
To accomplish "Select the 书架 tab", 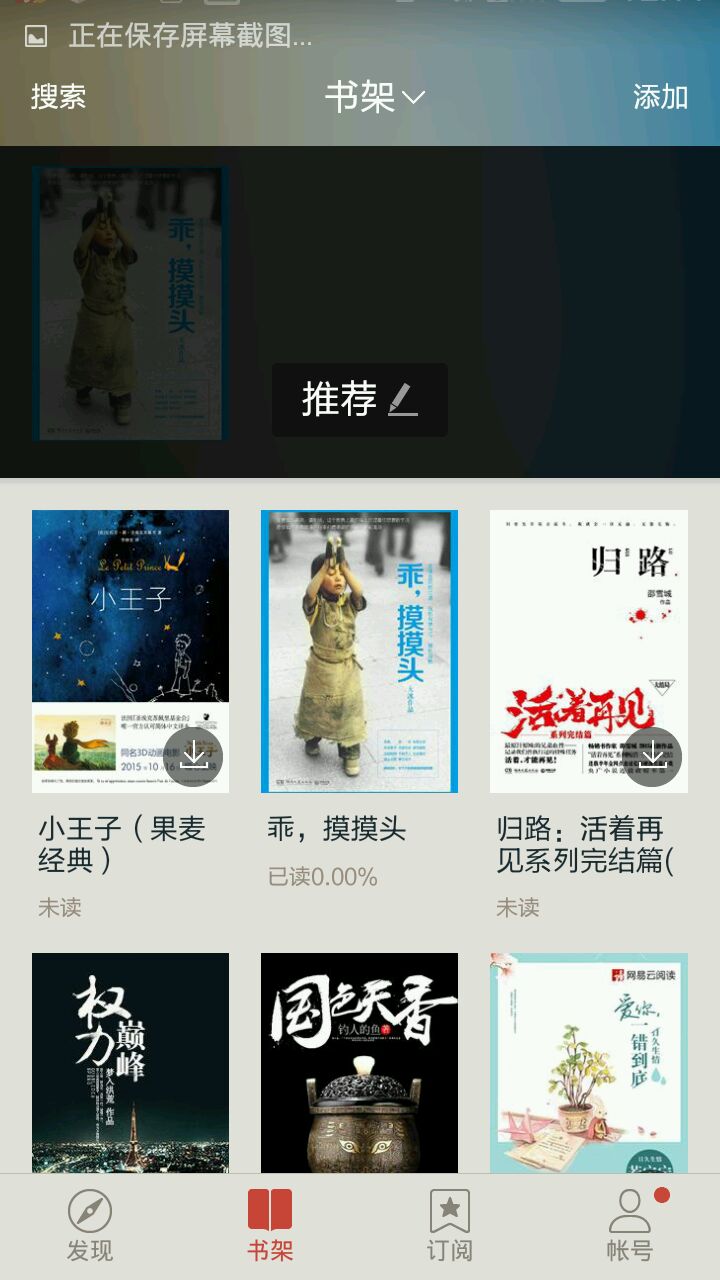I will coord(270,1226).
